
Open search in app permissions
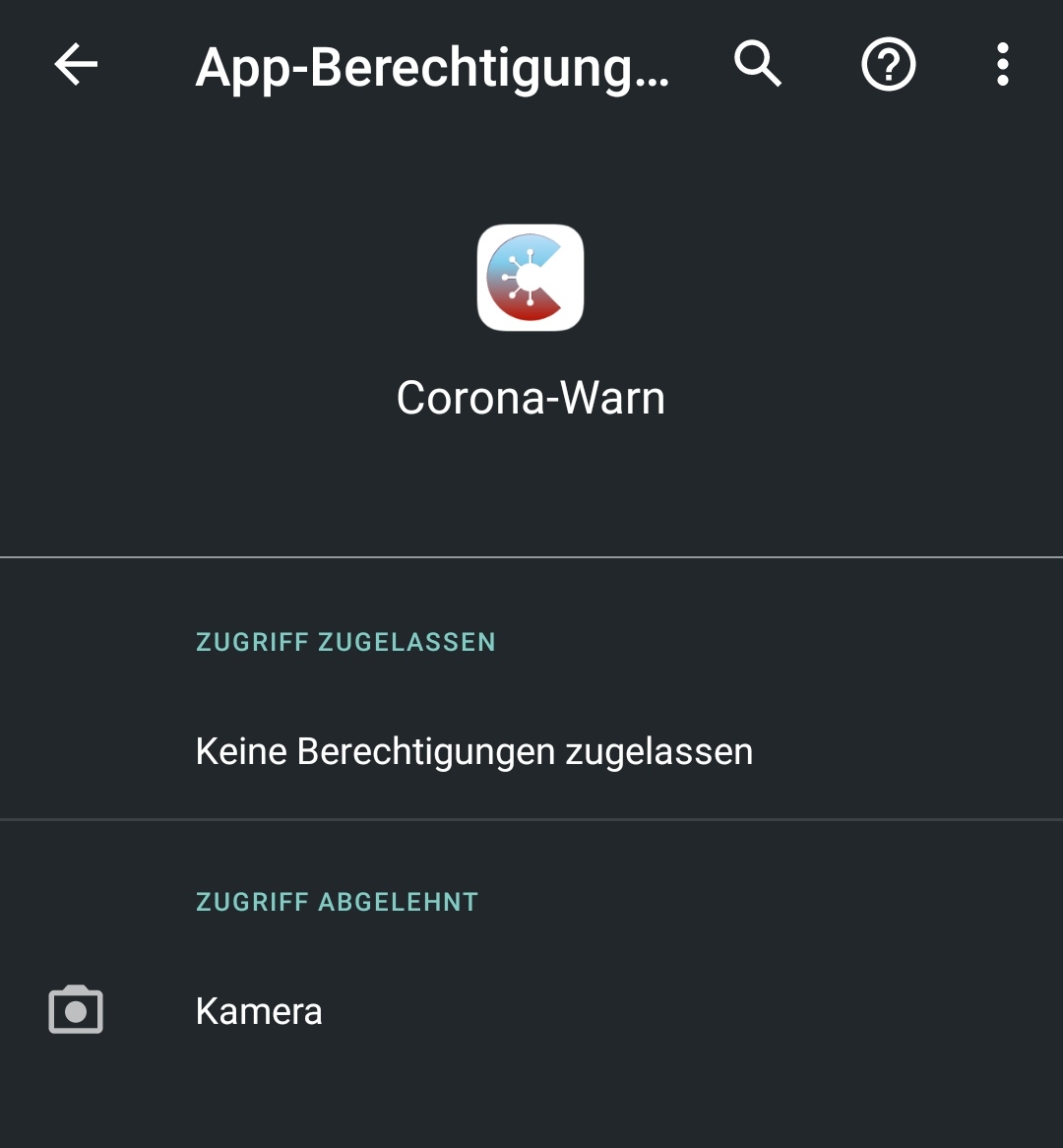pyautogui.click(x=758, y=65)
